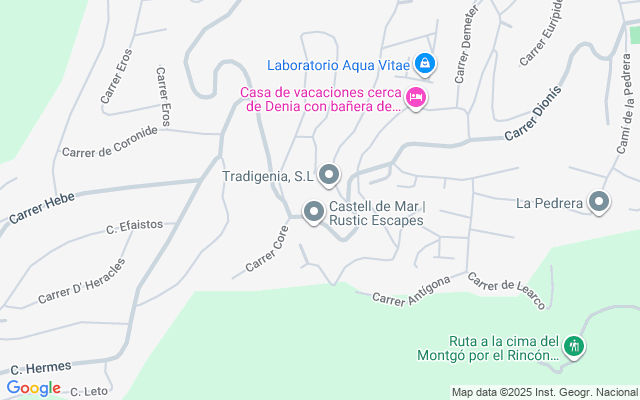The height and width of the screenshot is (400, 640).
Task: Tap the Tradigenia, S.L place marker
Action: (x=329, y=176)
